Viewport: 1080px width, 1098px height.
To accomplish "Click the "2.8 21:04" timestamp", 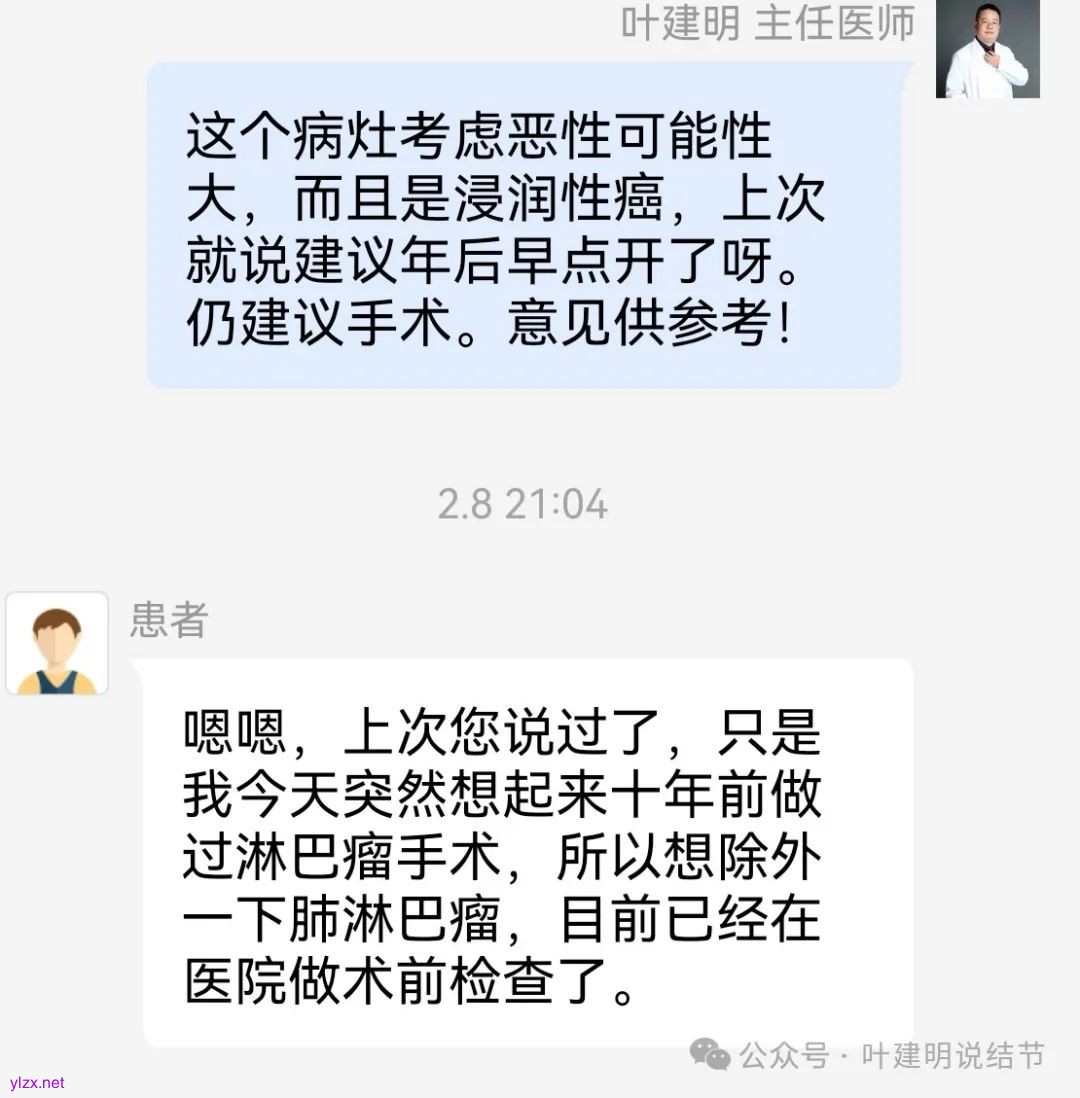I will tap(524, 505).
